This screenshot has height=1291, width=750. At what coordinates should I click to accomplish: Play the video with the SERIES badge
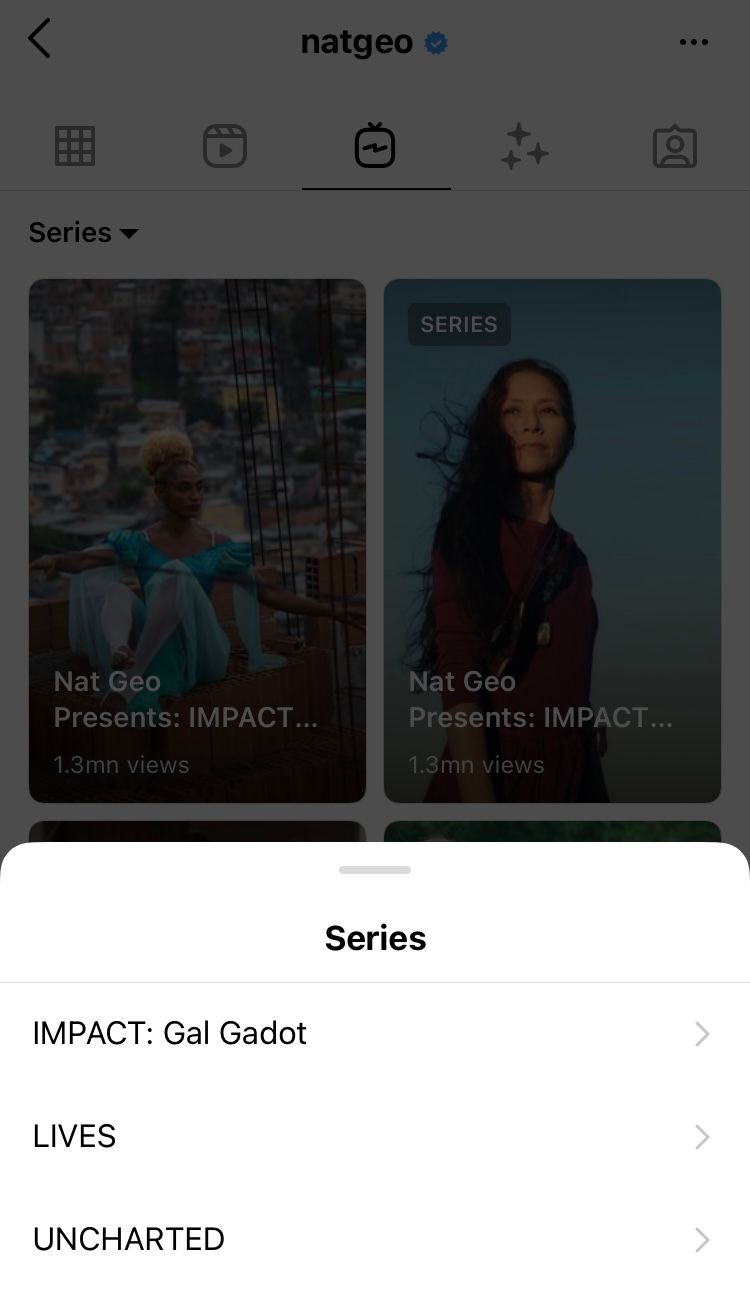pos(552,541)
